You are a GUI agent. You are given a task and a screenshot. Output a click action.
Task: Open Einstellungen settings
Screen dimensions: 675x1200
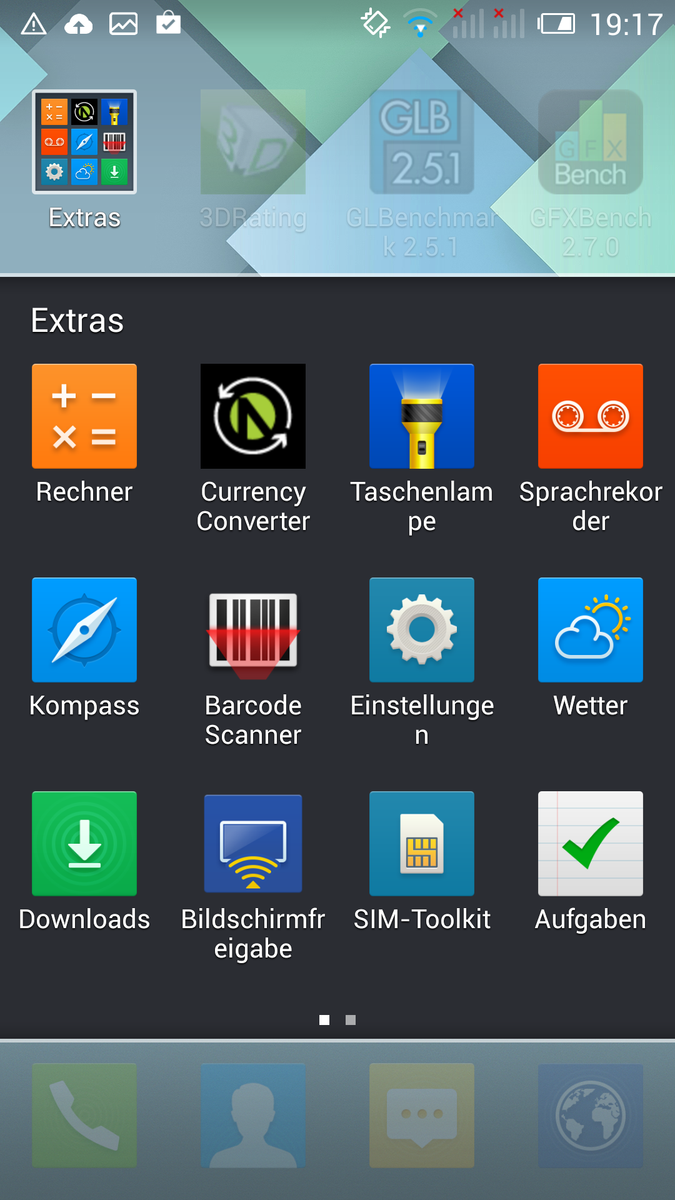[421, 630]
